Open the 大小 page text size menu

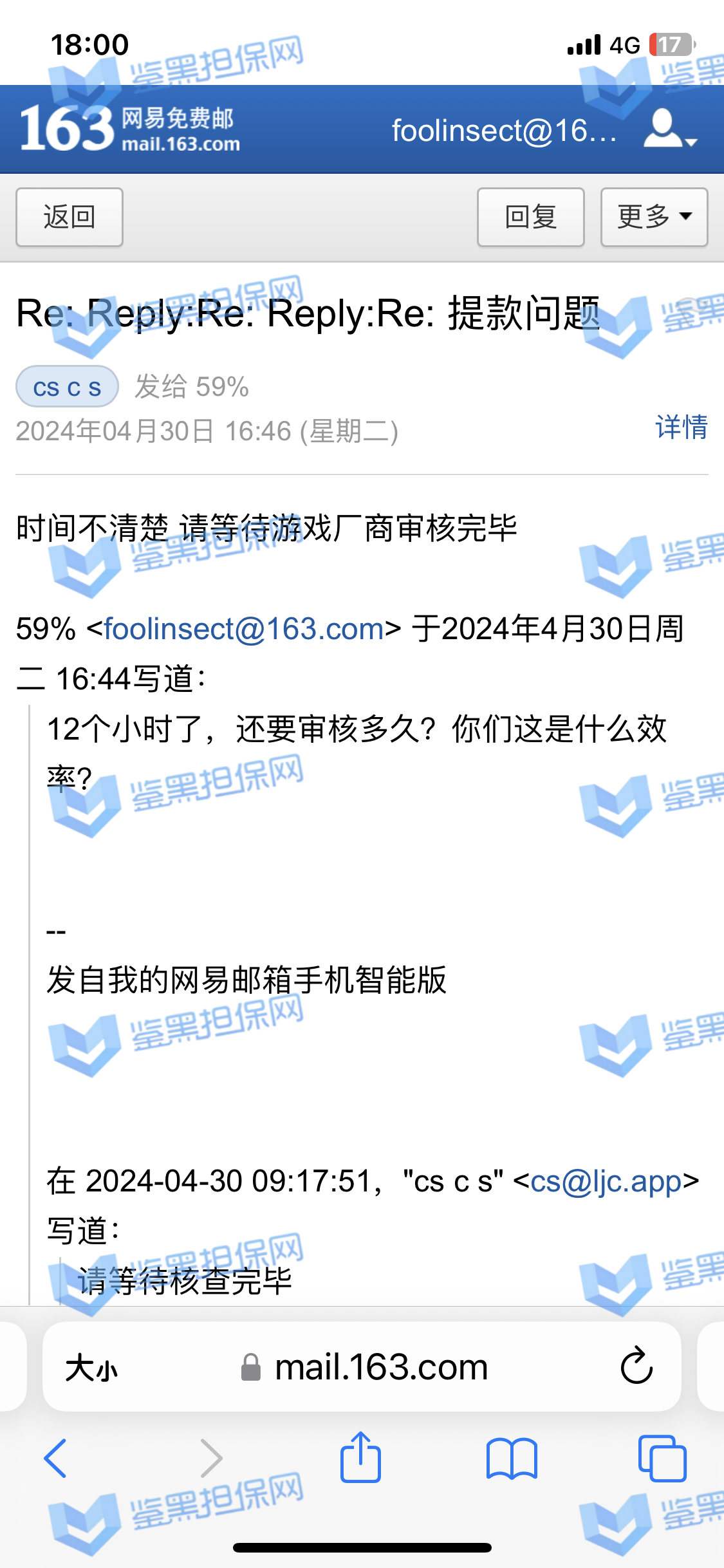pyautogui.click(x=91, y=1367)
